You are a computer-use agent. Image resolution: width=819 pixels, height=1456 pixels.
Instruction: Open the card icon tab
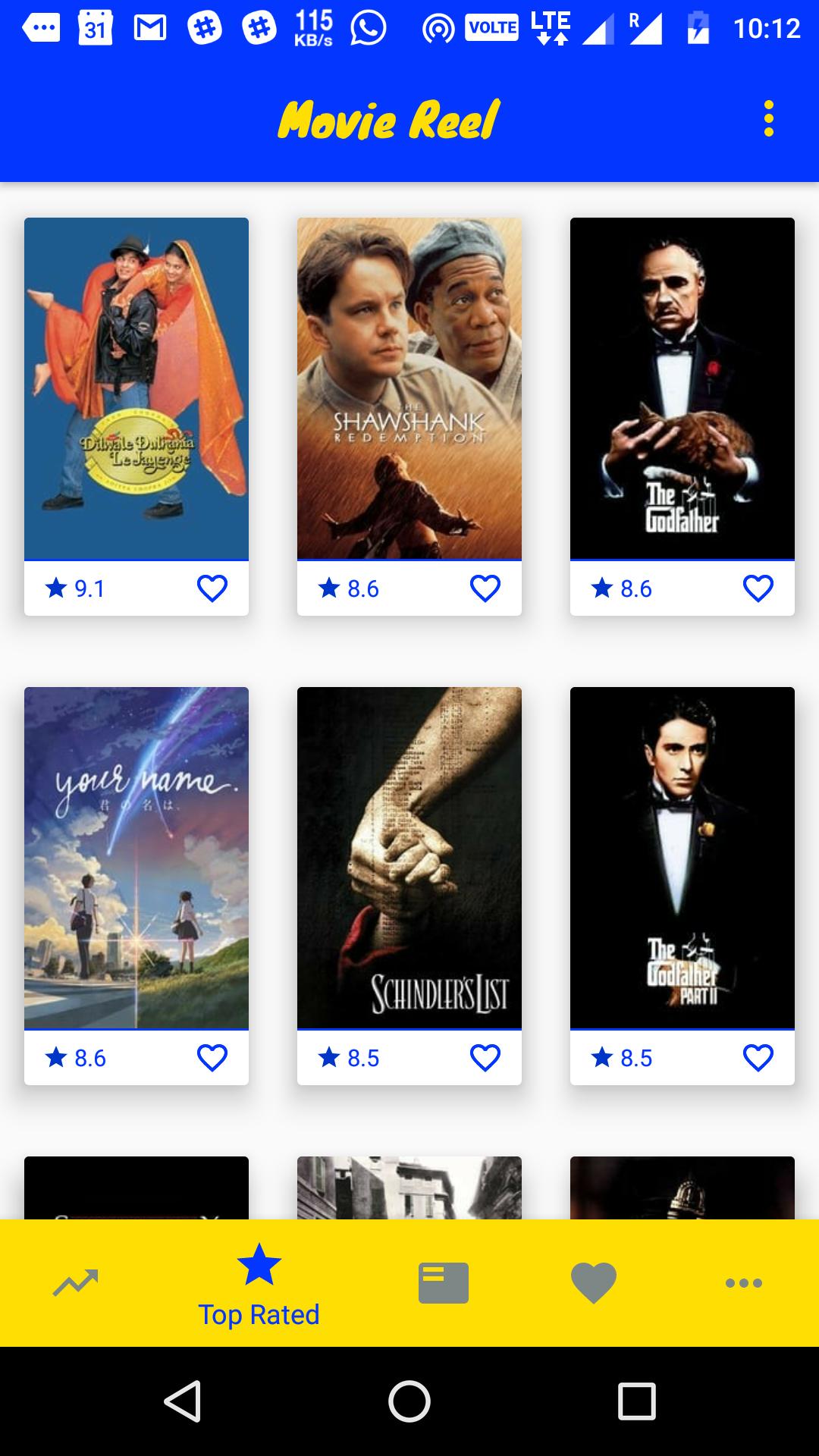tap(443, 1283)
